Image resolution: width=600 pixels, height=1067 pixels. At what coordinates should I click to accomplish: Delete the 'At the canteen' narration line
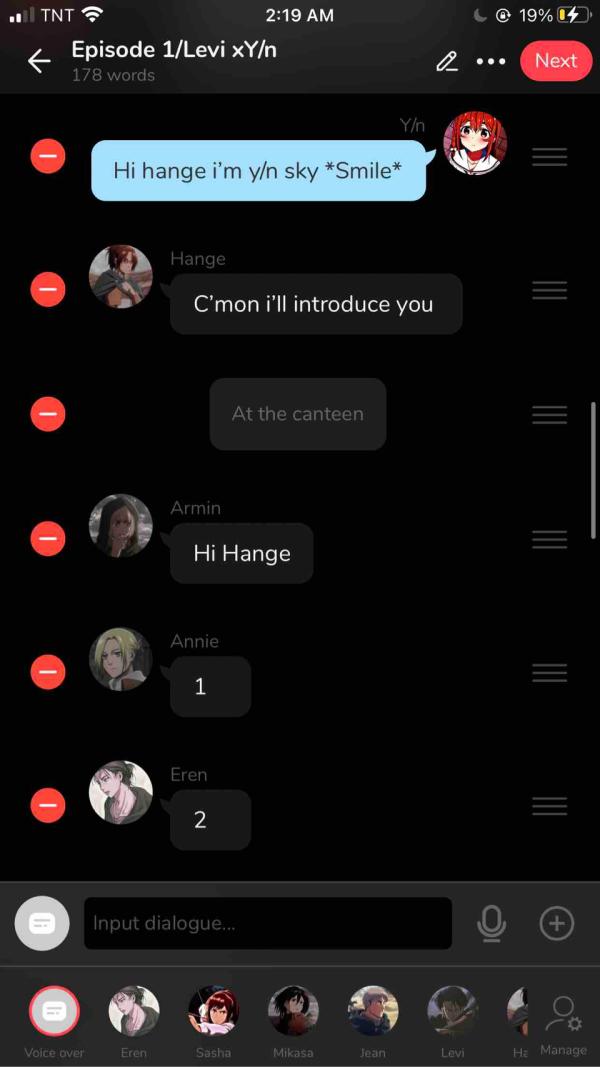(47, 414)
